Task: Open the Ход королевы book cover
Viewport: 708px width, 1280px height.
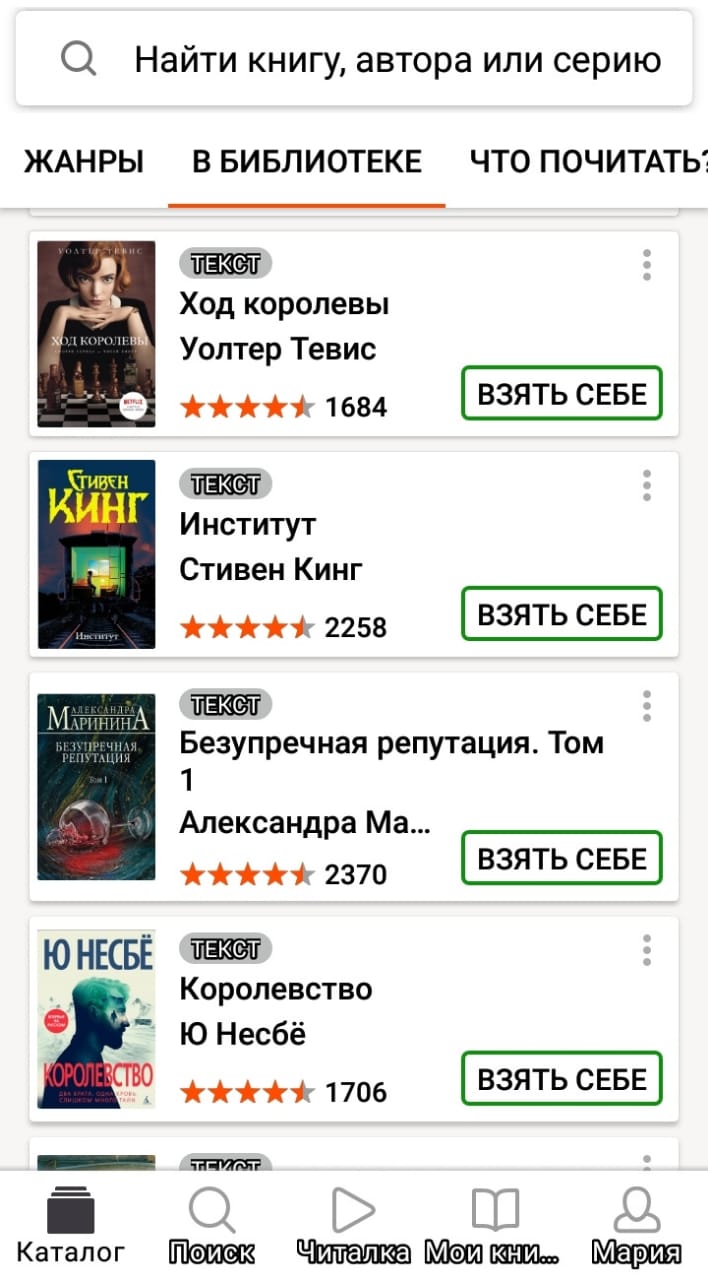Action: (96, 334)
